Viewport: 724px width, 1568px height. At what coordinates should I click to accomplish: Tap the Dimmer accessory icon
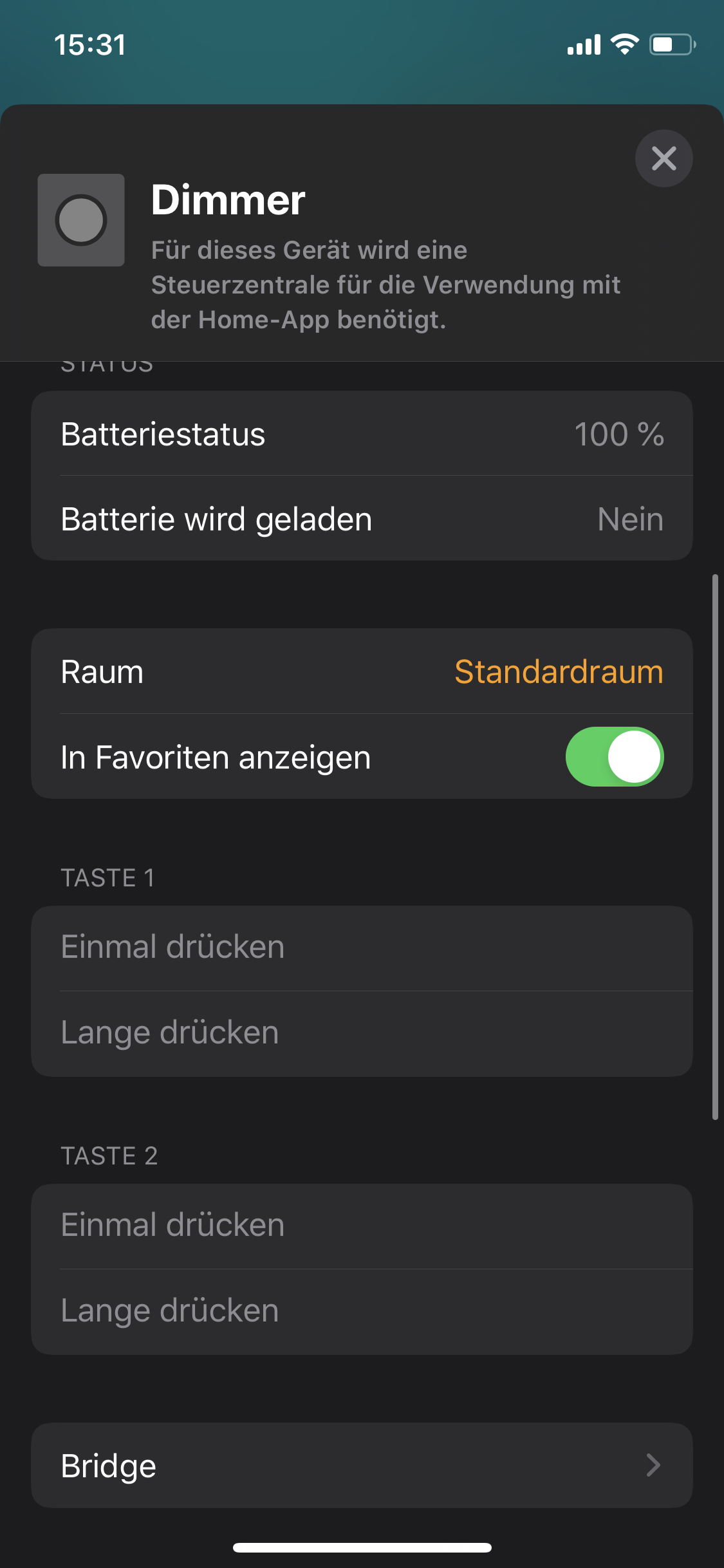(x=81, y=220)
